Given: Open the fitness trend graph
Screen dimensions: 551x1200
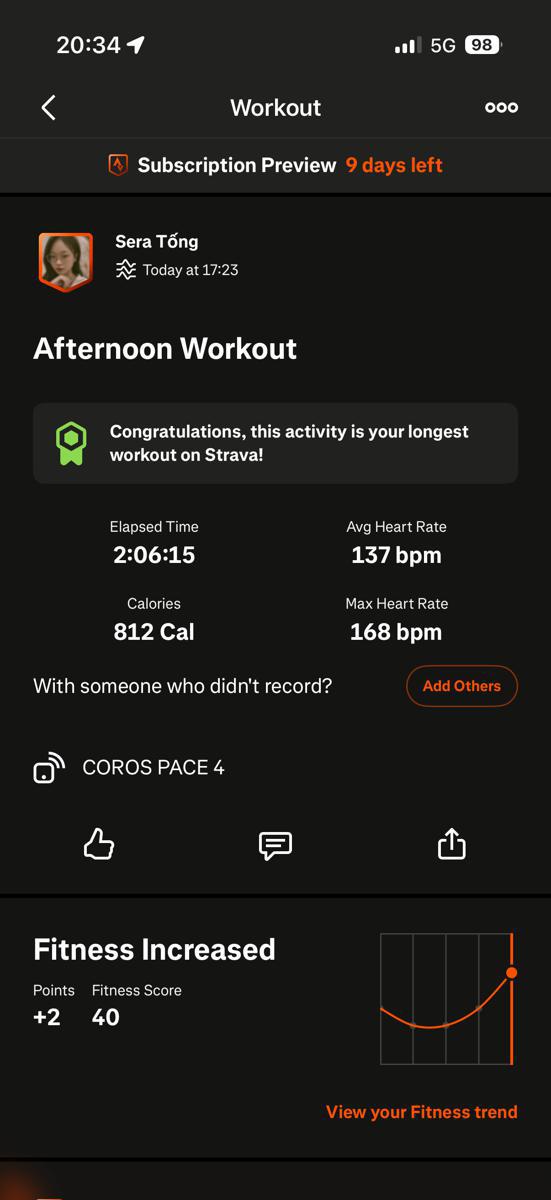Looking at the screenshot, I should pyautogui.click(x=448, y=998).
